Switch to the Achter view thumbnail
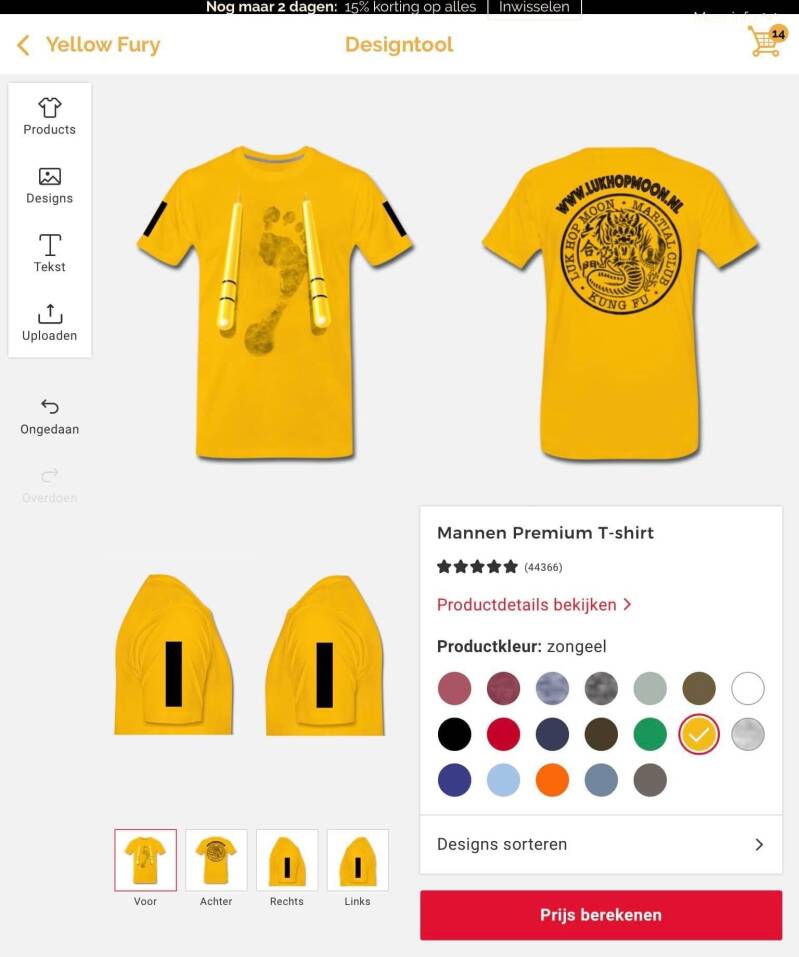The image size is (799, 957). coord(216,860)
